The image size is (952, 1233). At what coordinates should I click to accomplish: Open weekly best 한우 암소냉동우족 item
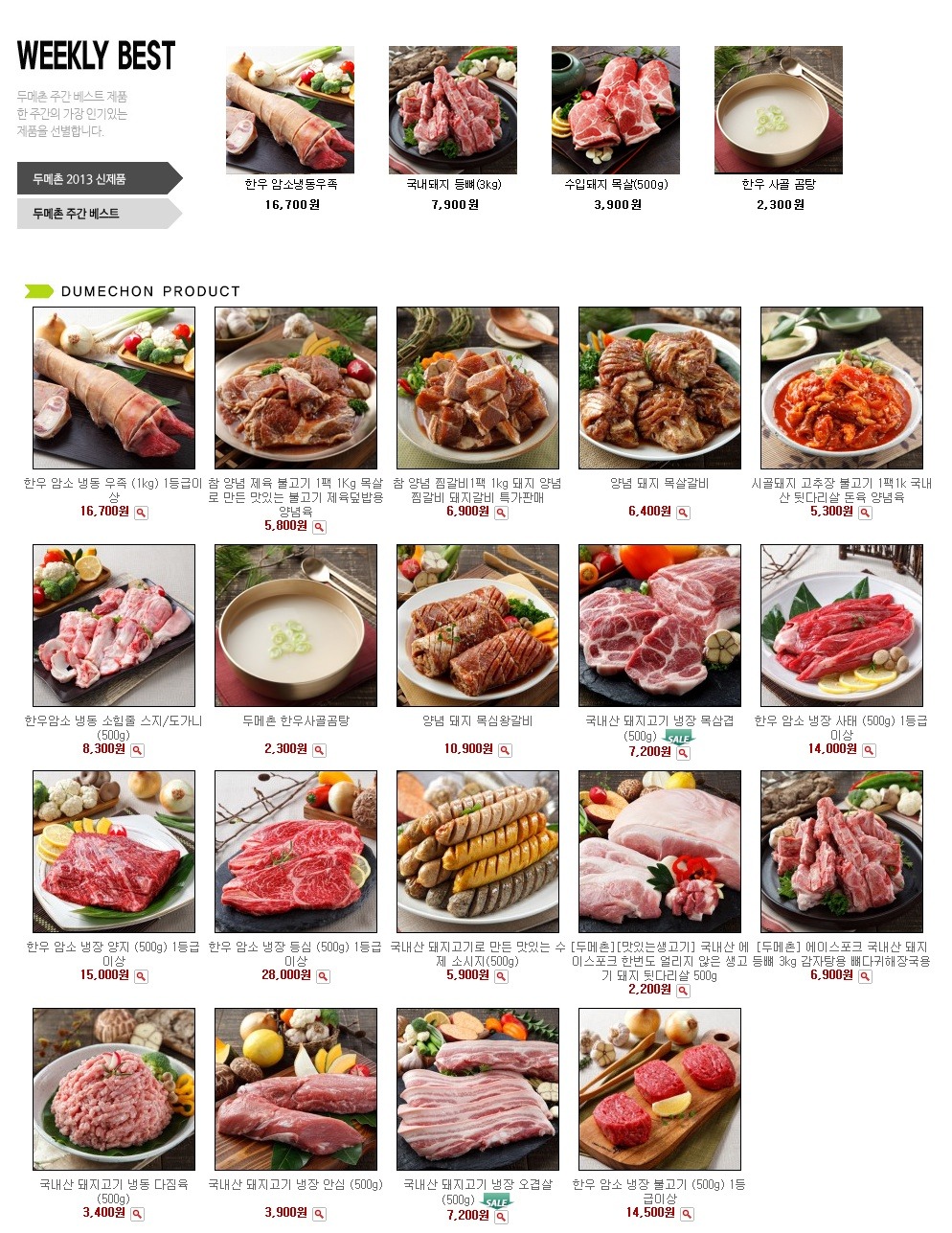click(289, 110)
